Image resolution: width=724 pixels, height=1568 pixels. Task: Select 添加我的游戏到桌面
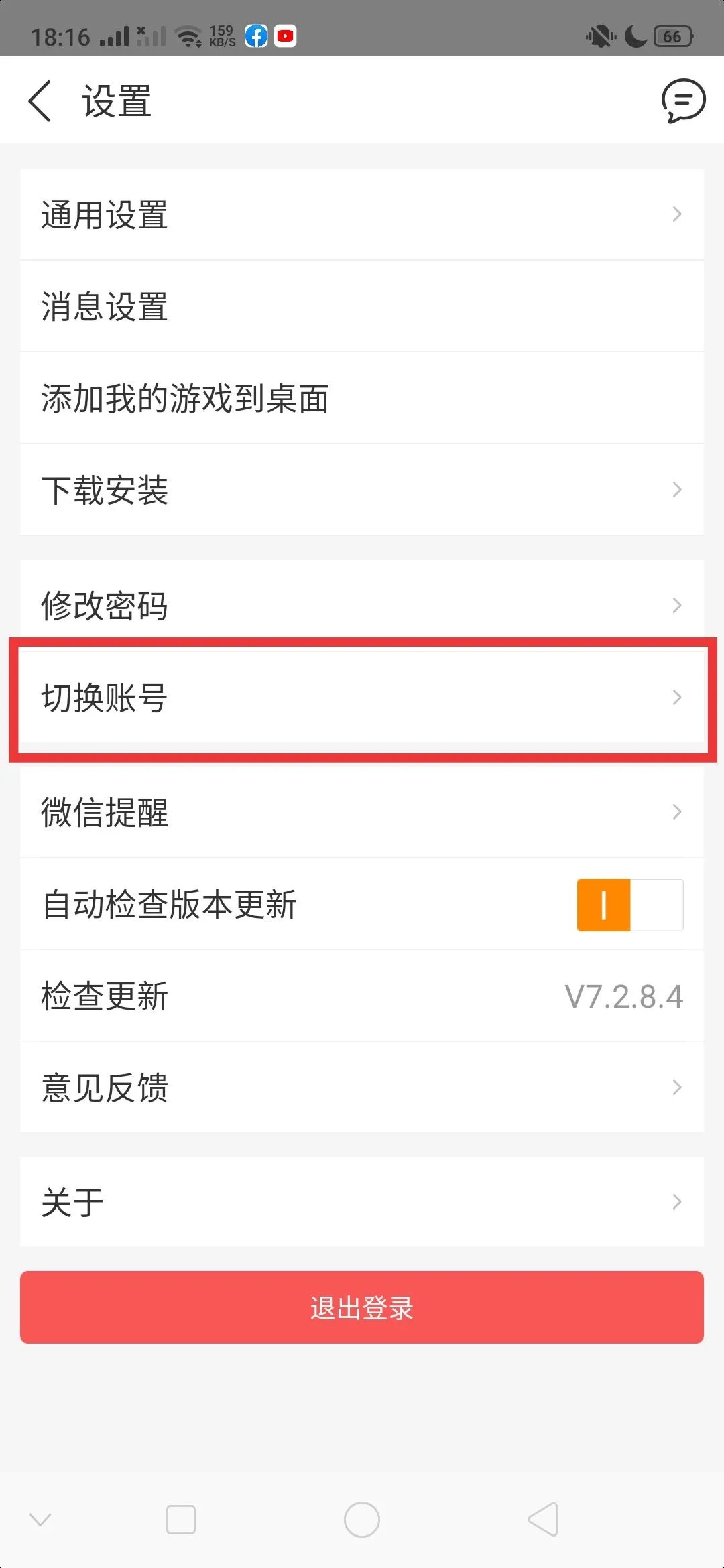click(362, 399)
